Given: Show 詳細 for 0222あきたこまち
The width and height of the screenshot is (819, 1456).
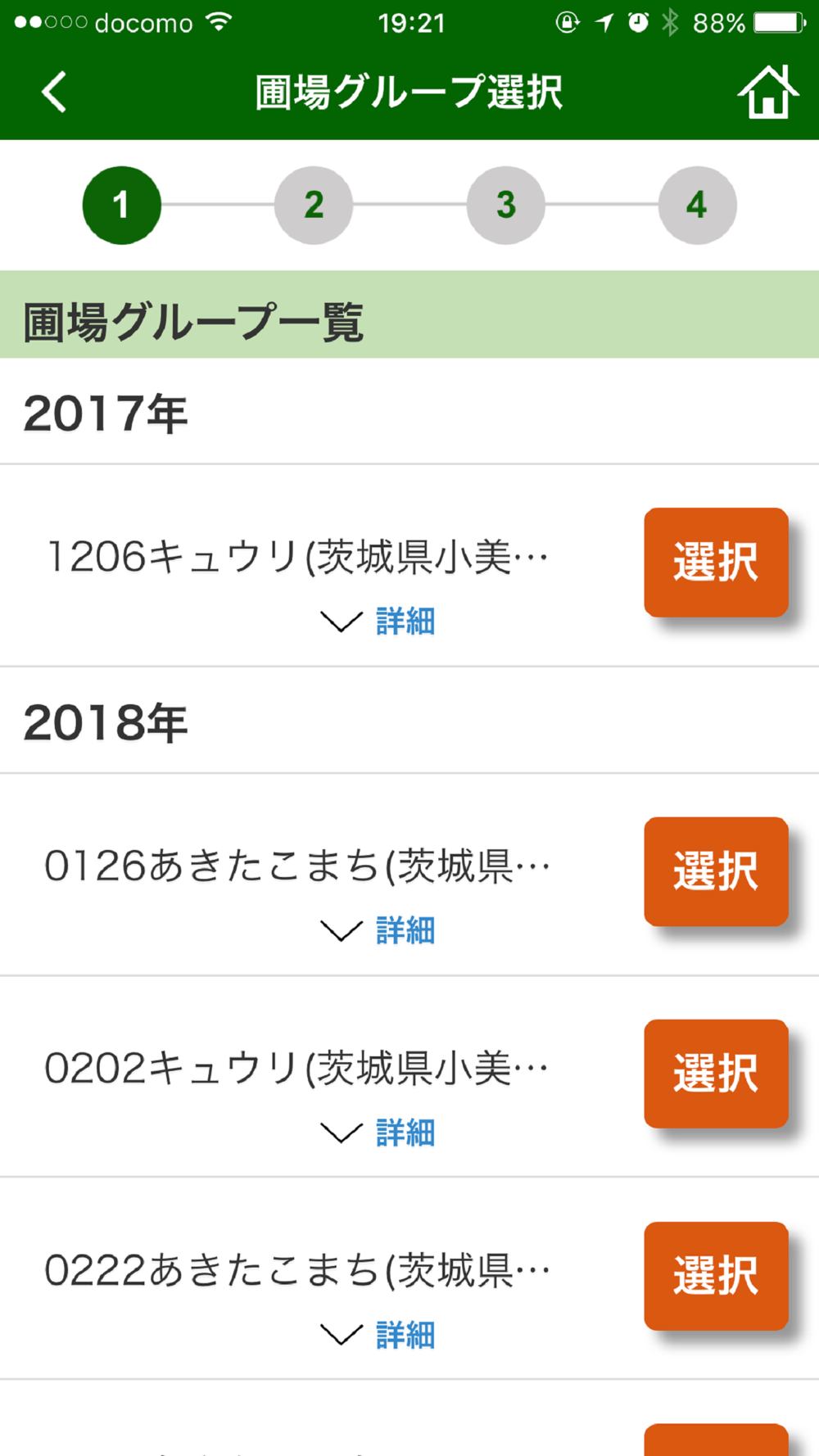Looking at the screenshot, I should [x=378, y=1336].
